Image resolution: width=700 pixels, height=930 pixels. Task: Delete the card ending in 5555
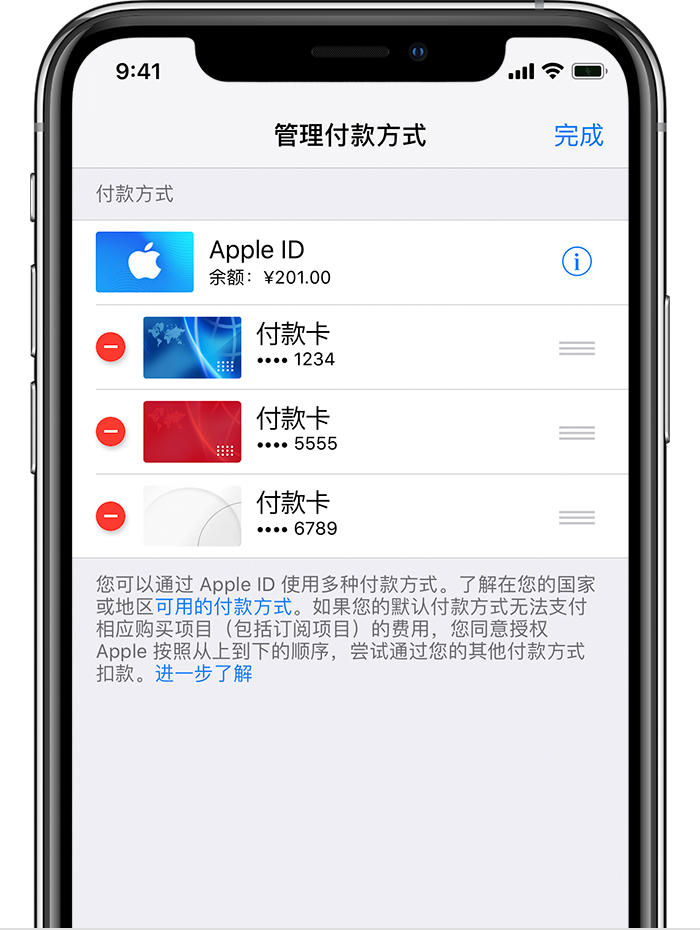click(110, 432)
